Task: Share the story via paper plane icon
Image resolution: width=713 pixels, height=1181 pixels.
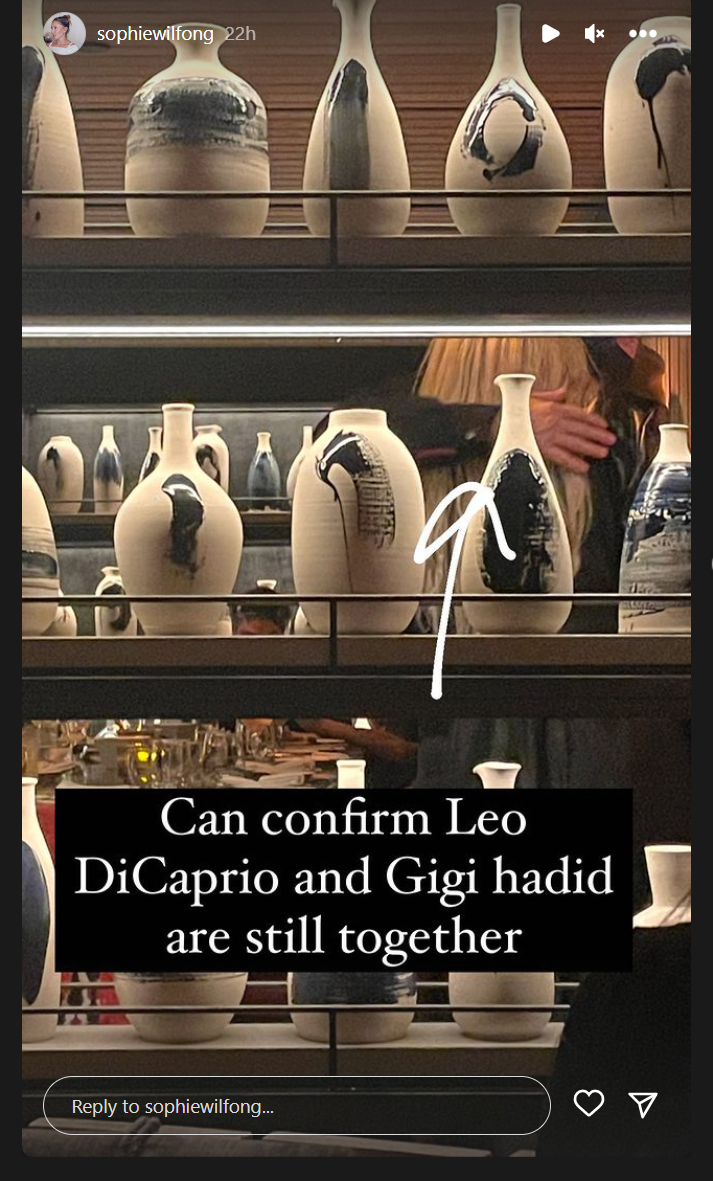Action: (643, 1104)
